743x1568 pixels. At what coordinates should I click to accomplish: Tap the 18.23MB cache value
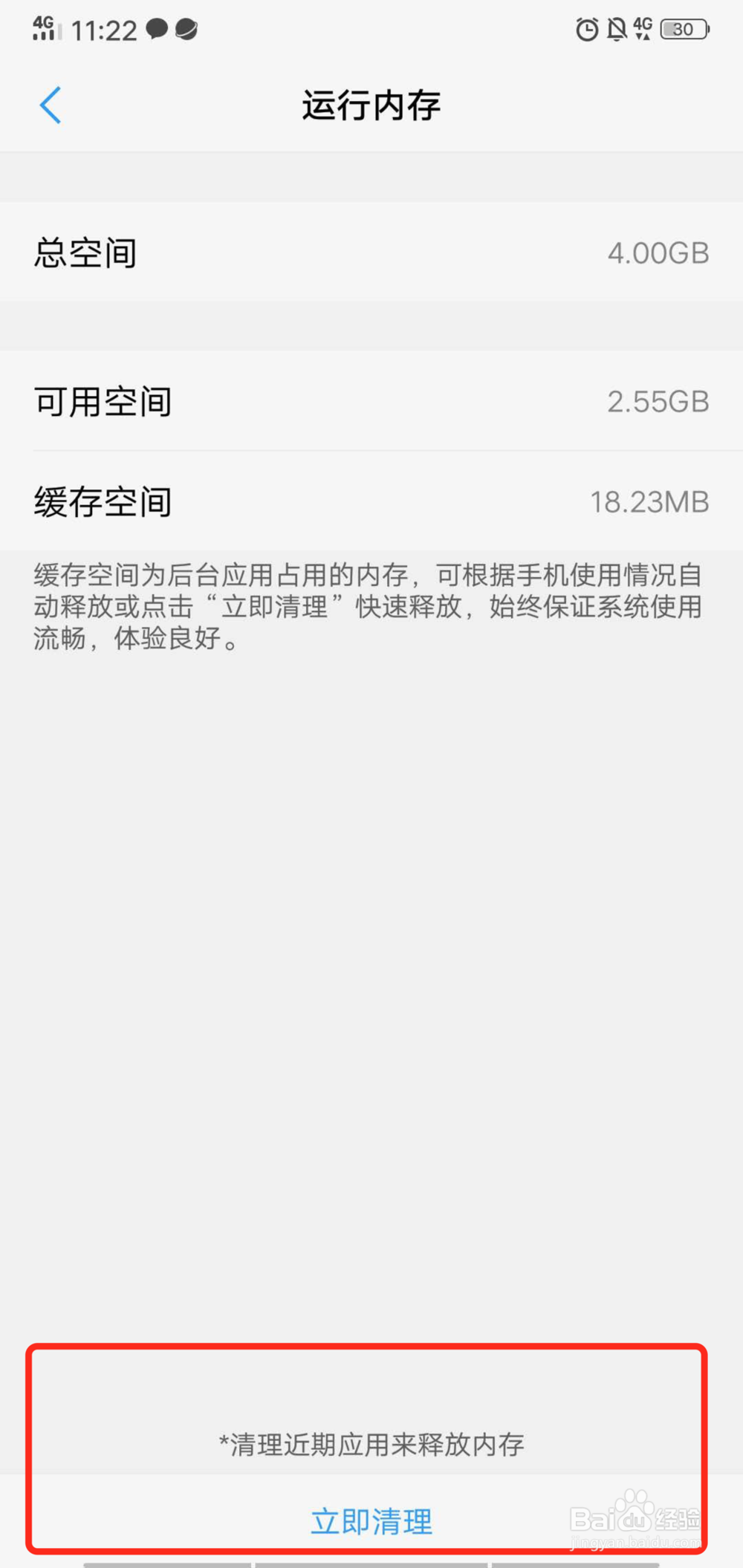(x=651, y=501)
